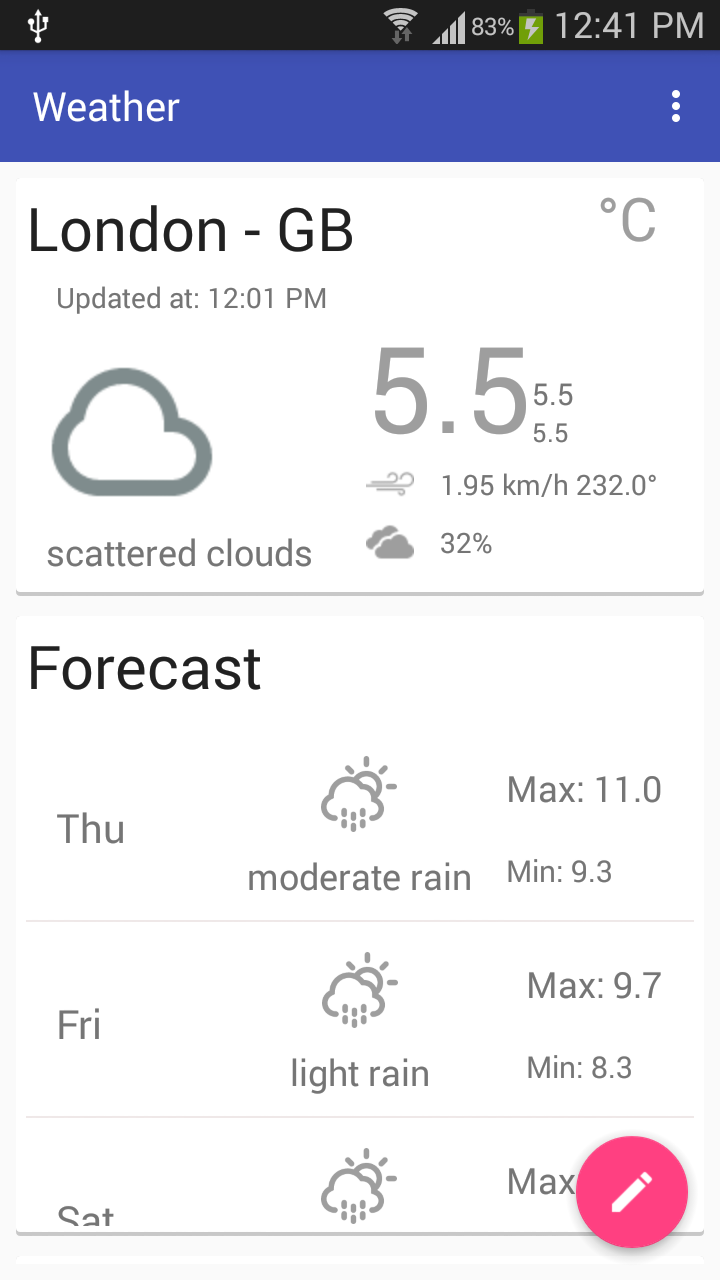This screenshot has width=720, height=1280.
Task: Open the overflow menu
Action: [x=676, y=106]
